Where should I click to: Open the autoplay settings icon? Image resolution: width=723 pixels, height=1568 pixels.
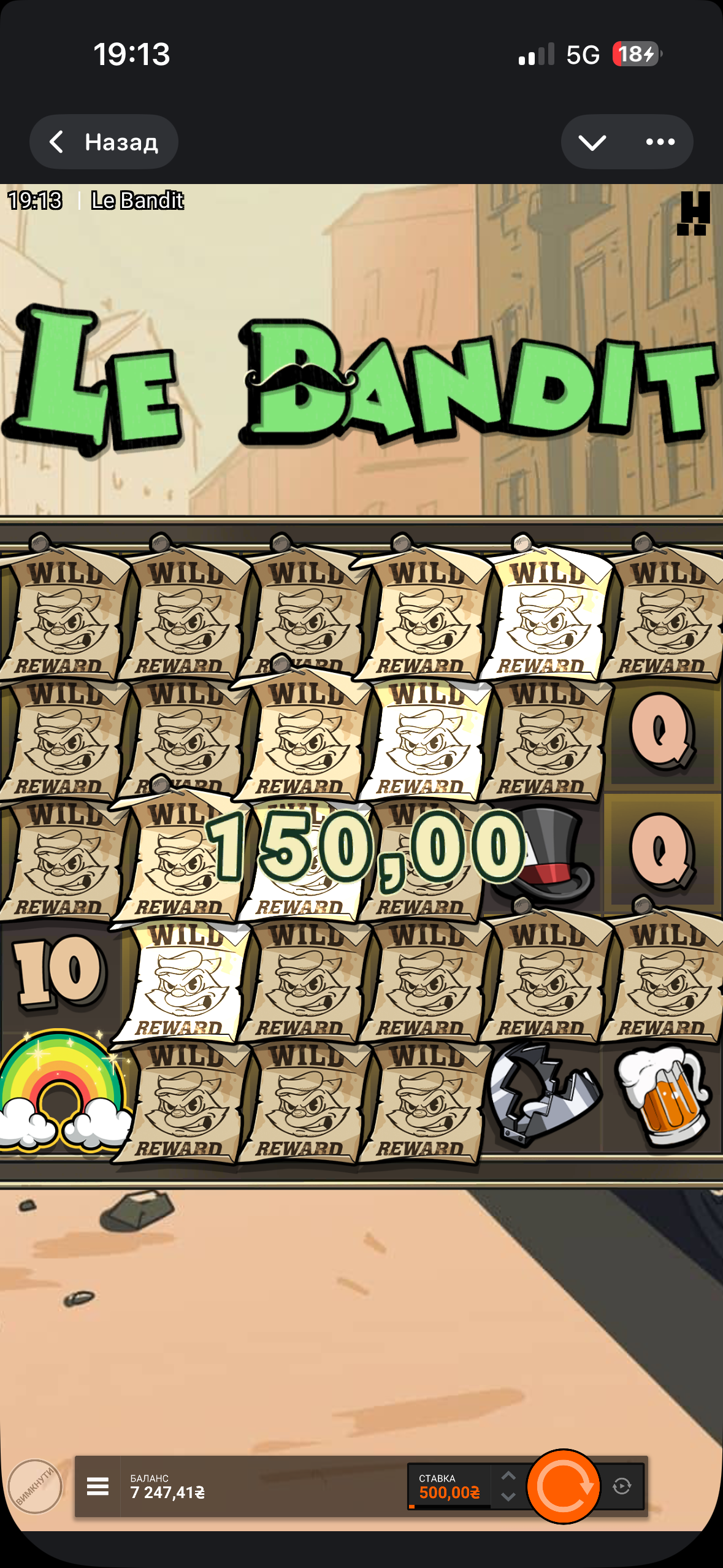(x=622, y=1486)
